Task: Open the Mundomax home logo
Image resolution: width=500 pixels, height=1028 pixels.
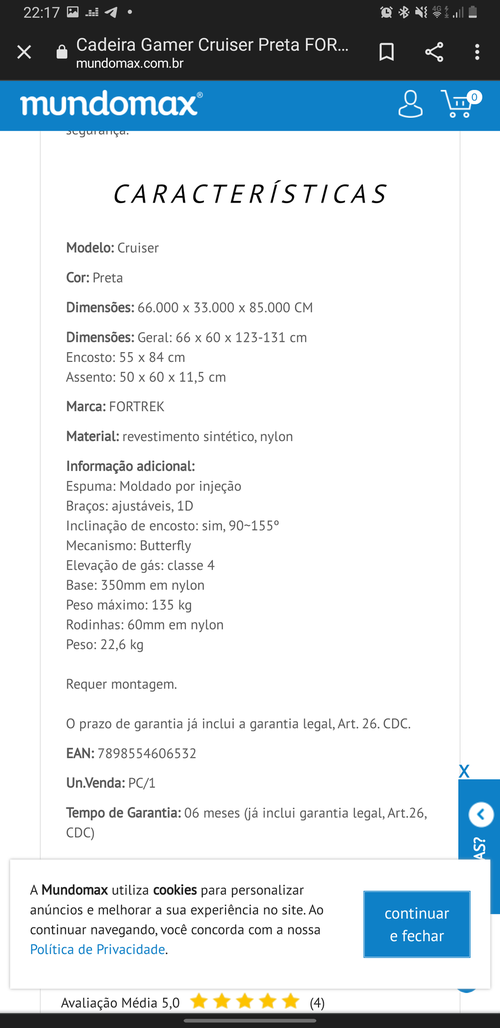Action: tap(111, 104)
